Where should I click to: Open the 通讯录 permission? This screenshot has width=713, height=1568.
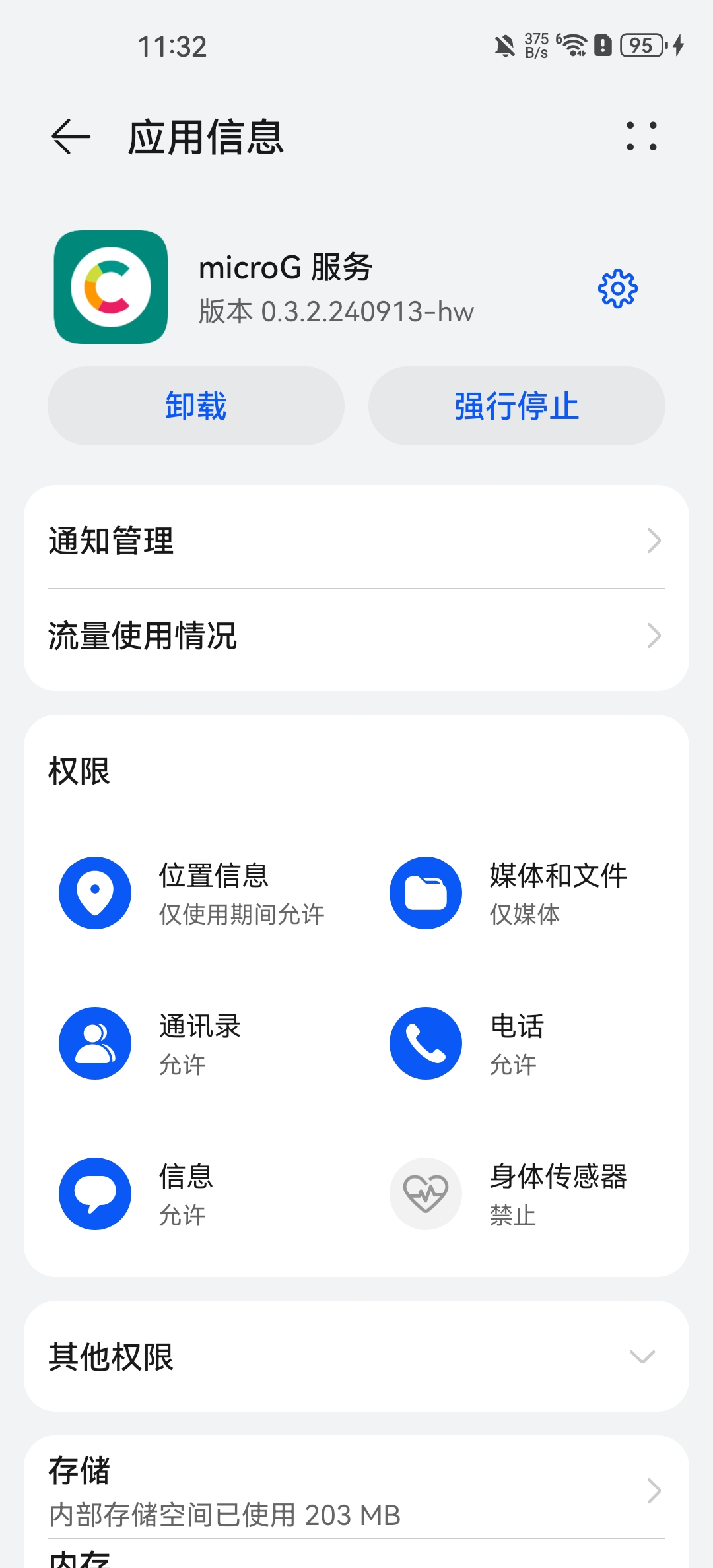(x=191, y=1043)
